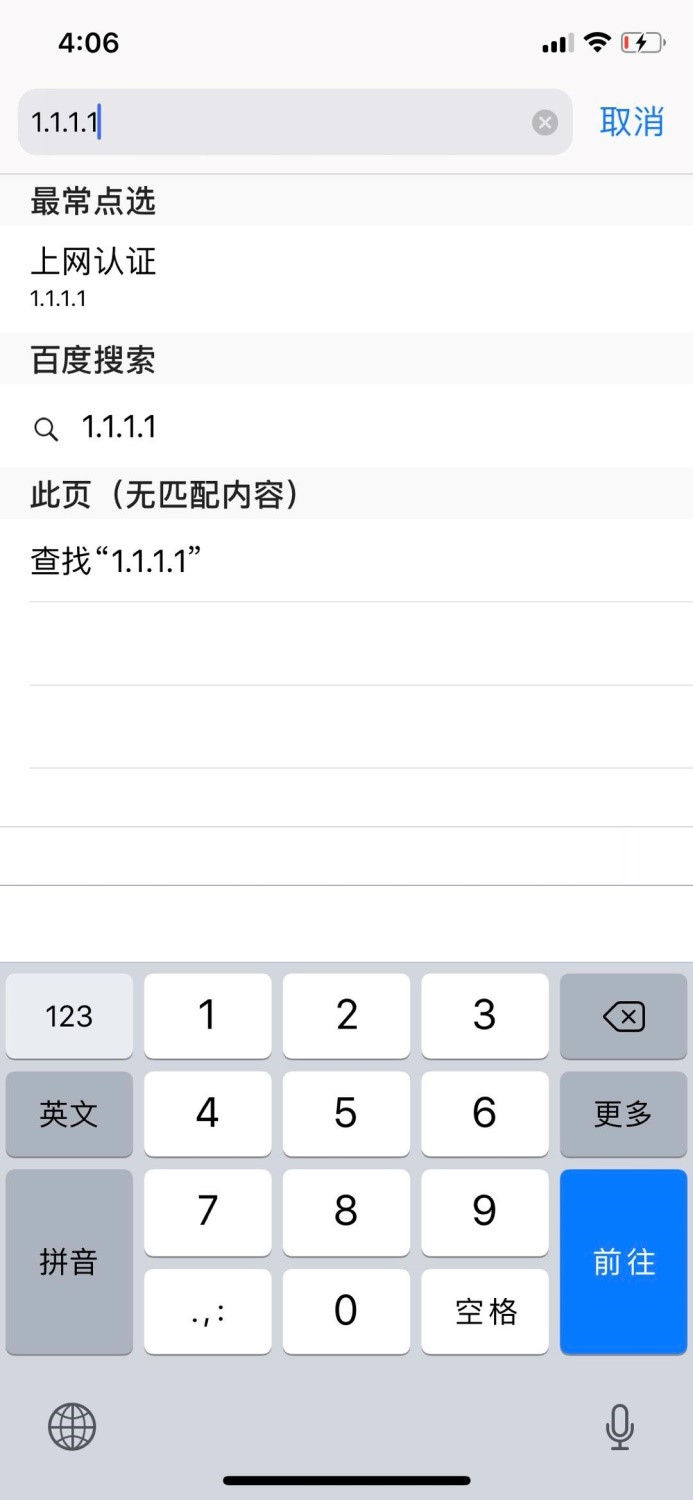Search Baidu for 1.1.1.1

click(x=346, y=427)
